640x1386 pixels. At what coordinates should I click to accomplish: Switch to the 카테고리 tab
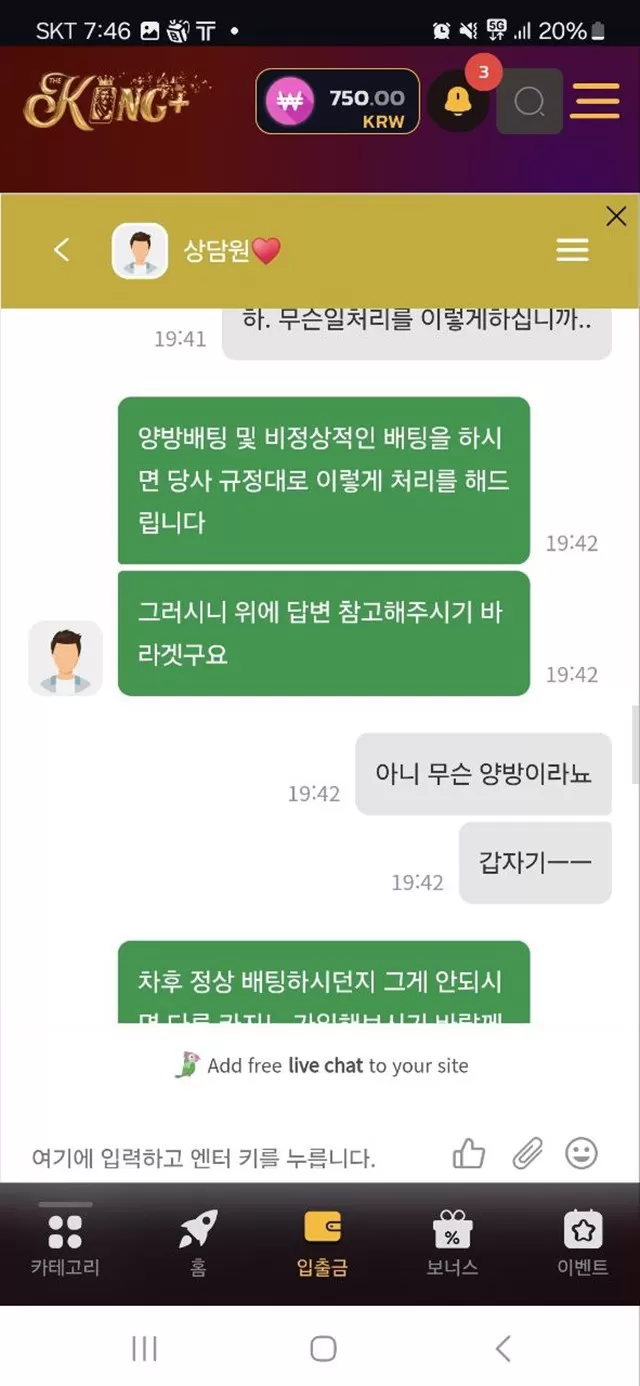pyautogui.click(x=65, y=1243)
